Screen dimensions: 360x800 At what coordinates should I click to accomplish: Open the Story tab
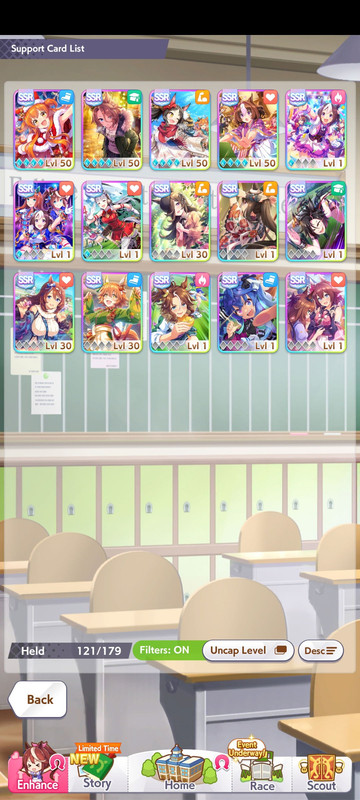[96, 770]
